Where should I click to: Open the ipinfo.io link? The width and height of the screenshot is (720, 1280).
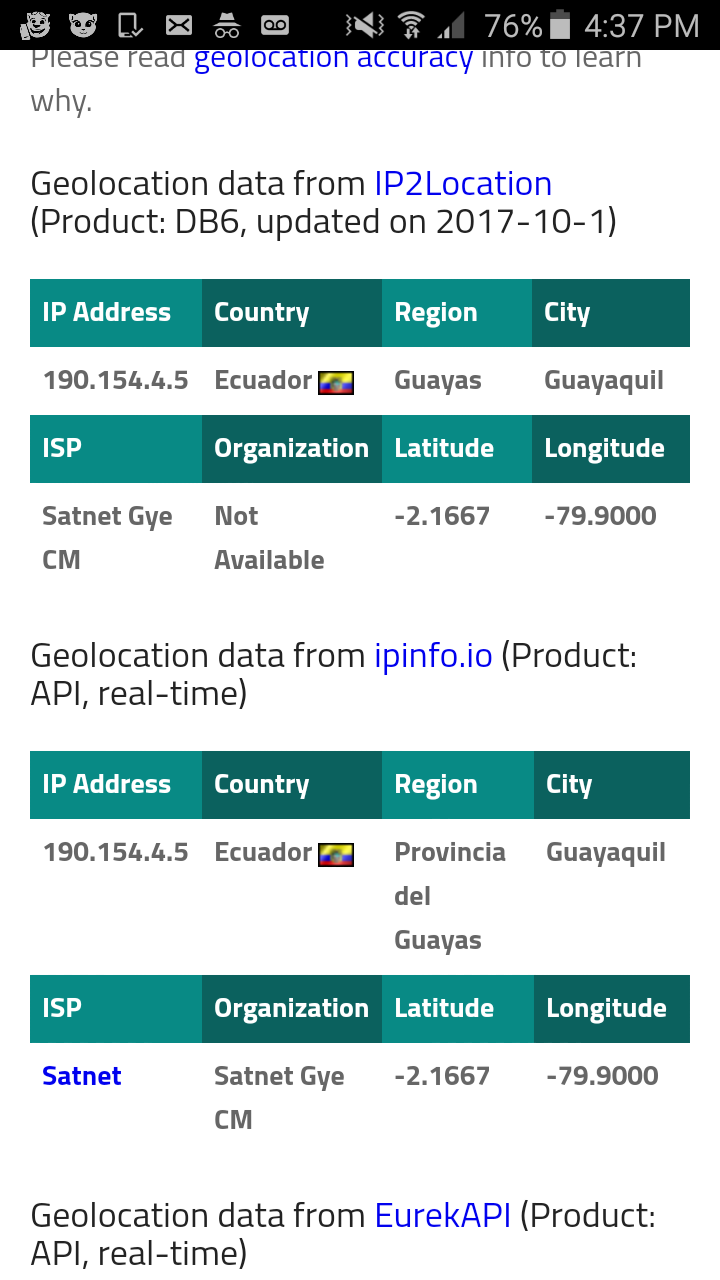coord(433,656)
